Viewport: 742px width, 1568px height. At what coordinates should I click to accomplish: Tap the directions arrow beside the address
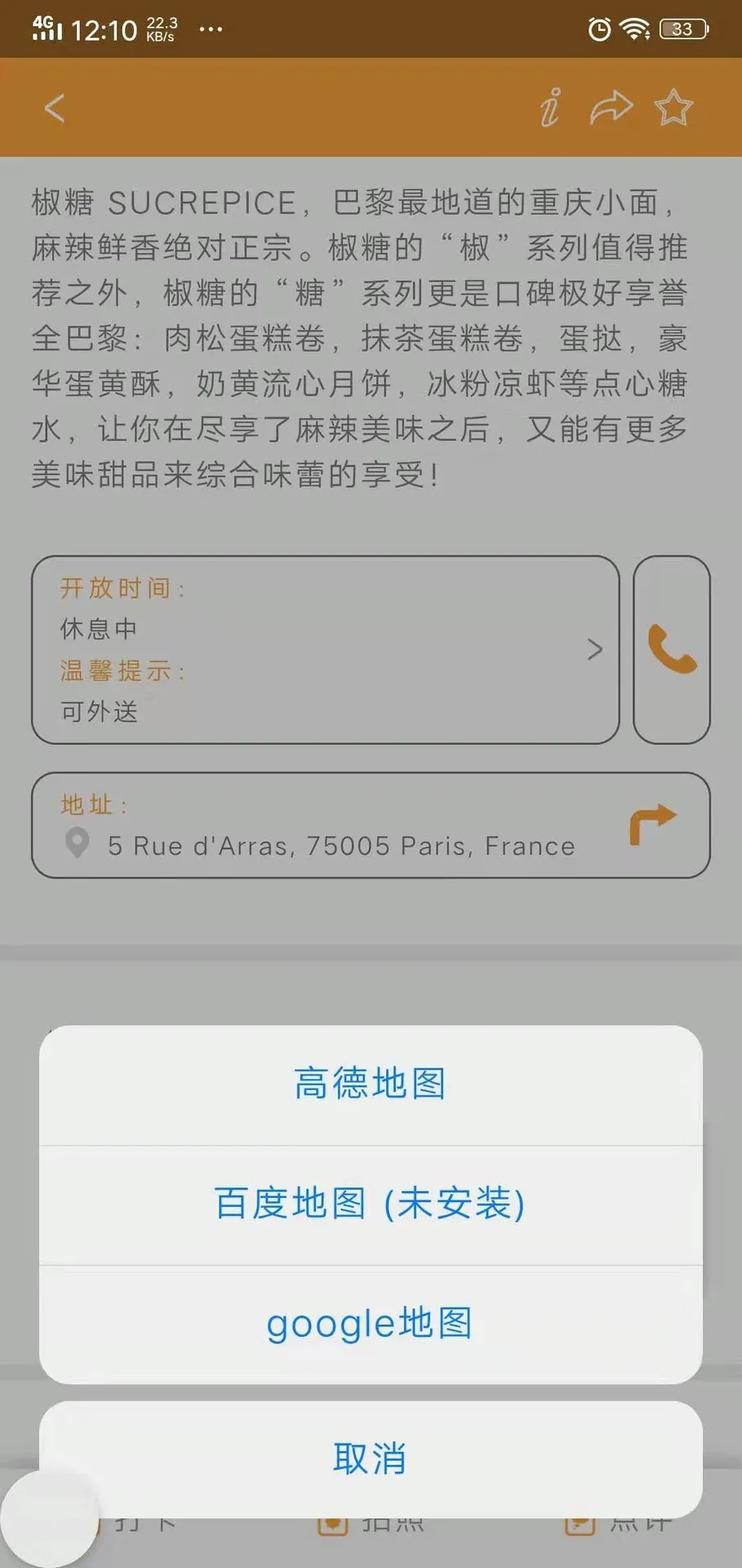(653, 824)
